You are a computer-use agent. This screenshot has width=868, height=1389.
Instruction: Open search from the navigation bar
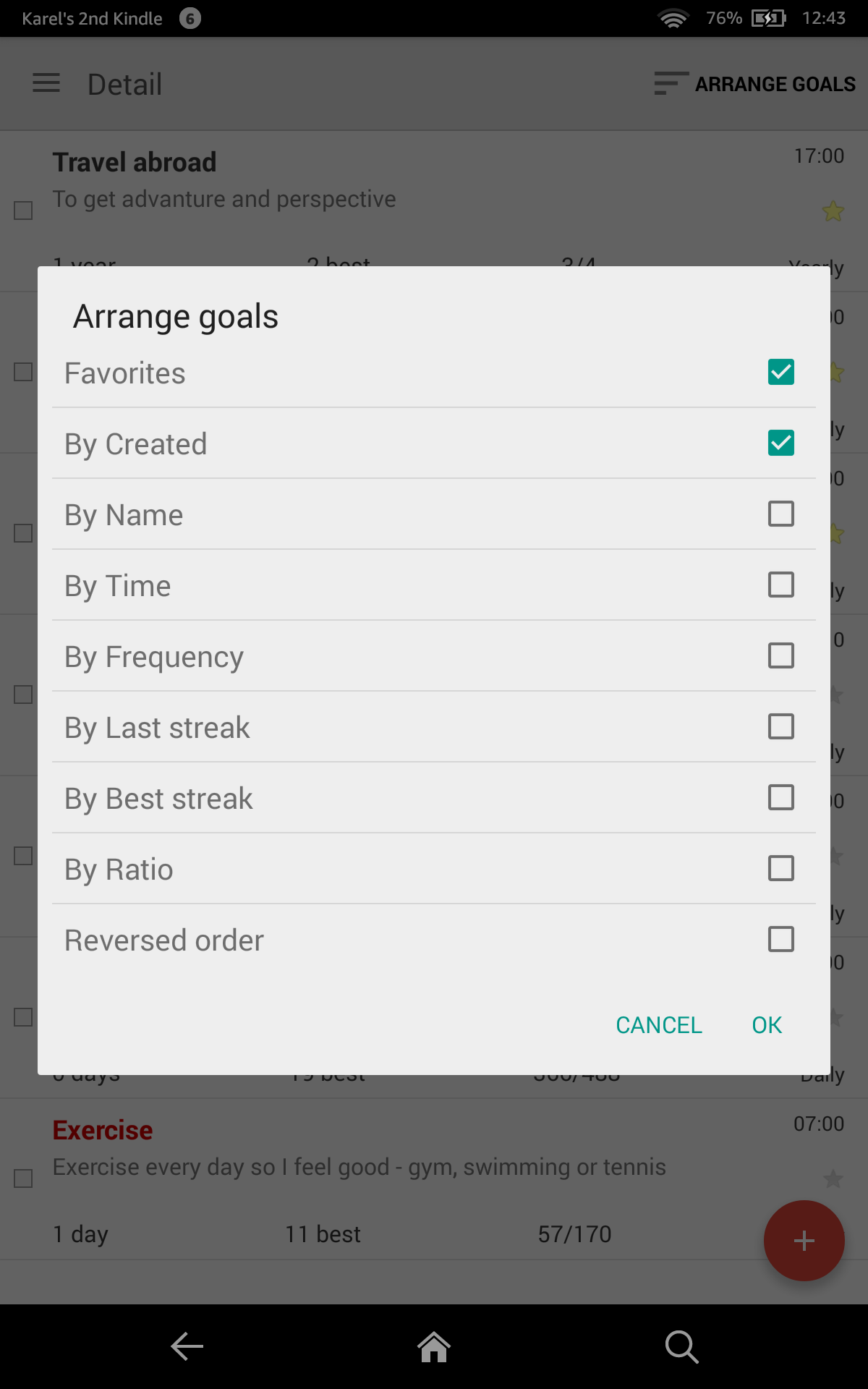[681, 1347]
